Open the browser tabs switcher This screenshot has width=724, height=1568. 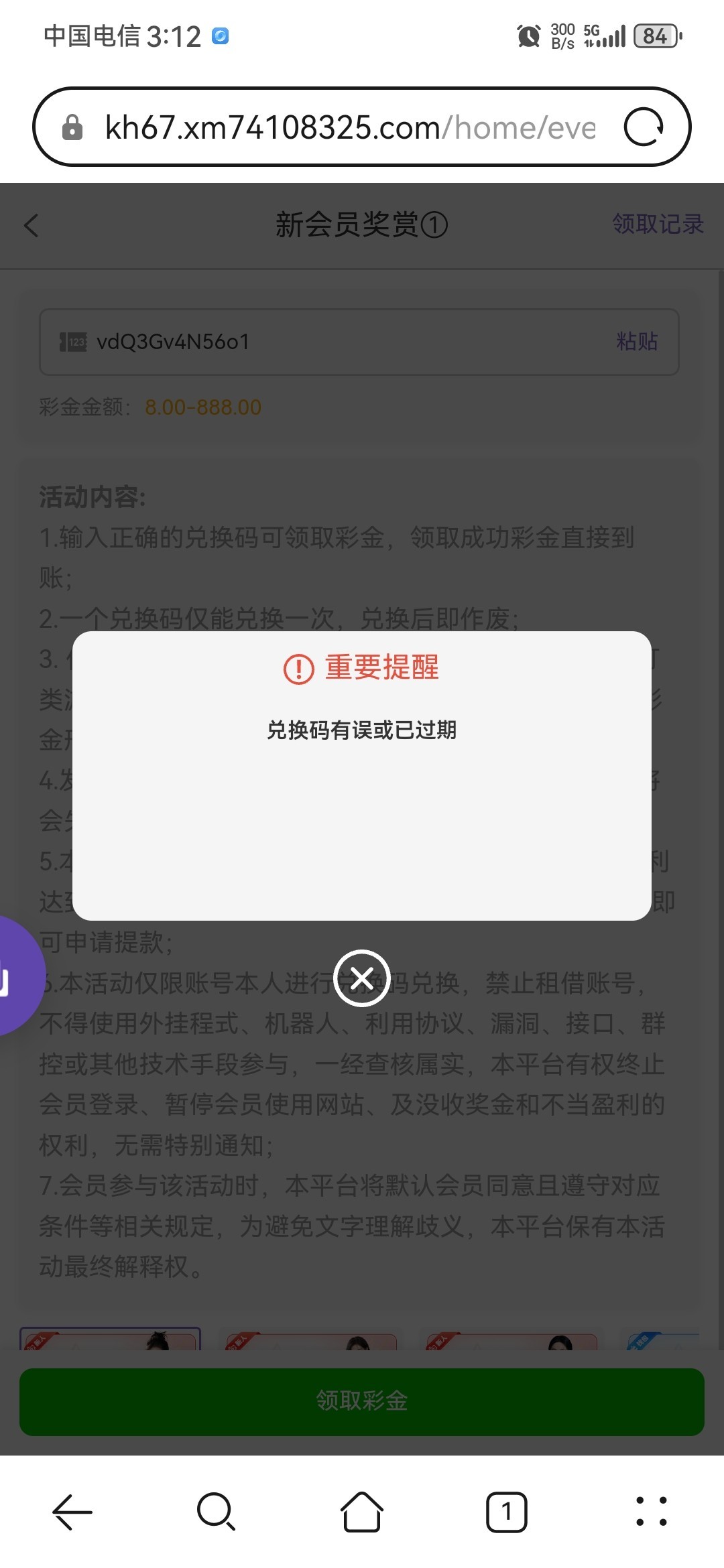pos(507,1512)
